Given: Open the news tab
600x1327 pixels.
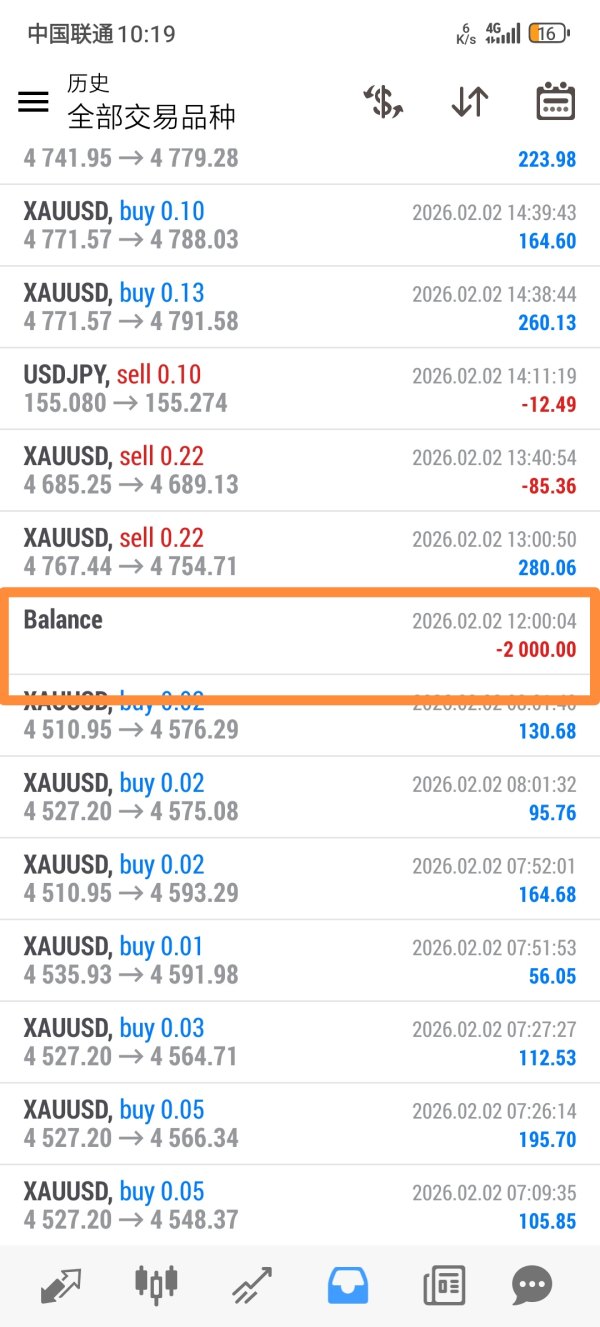Looking at the screenshot, I should [444, 1284].
